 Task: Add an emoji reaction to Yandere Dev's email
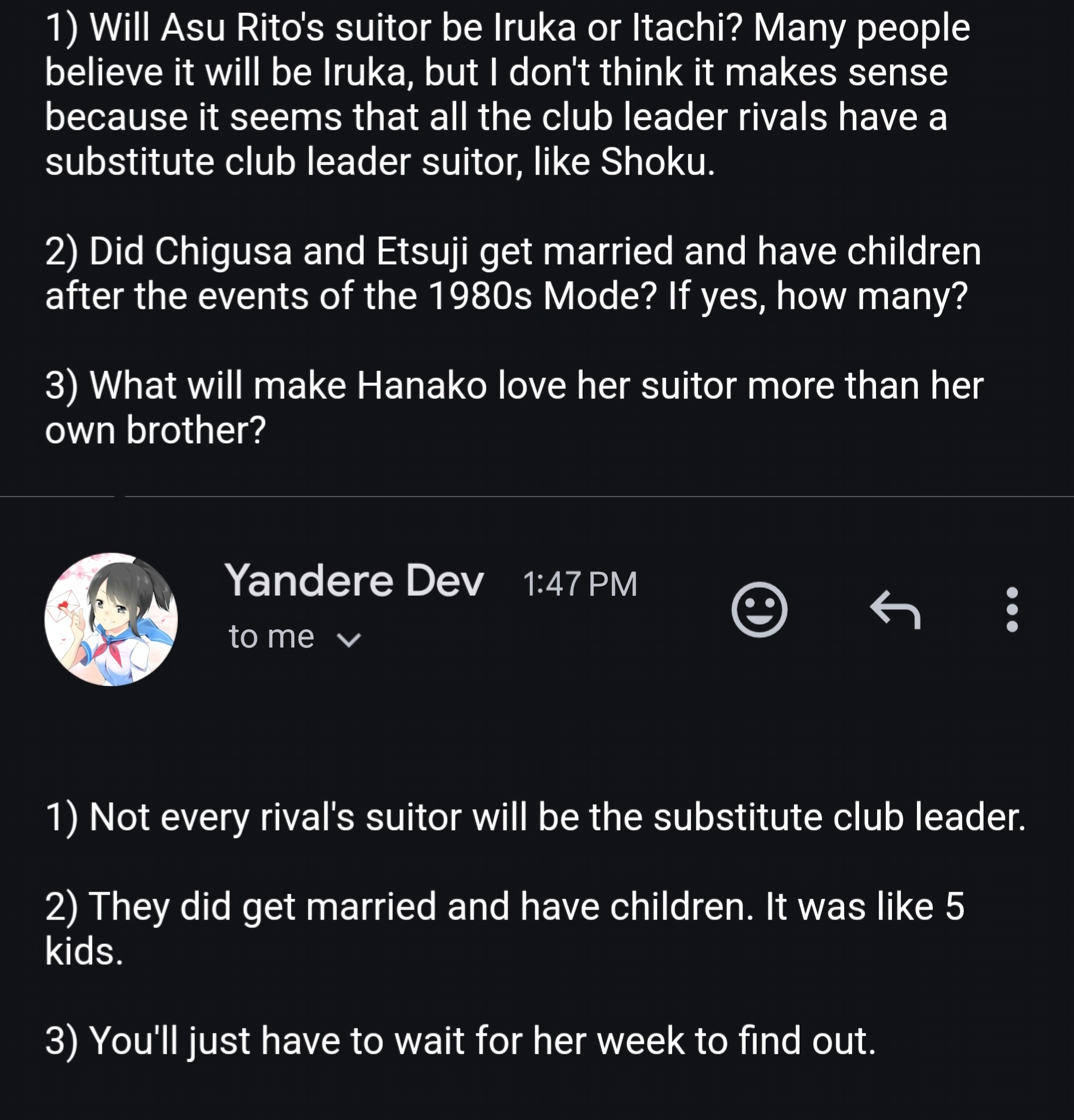[759, 609]
